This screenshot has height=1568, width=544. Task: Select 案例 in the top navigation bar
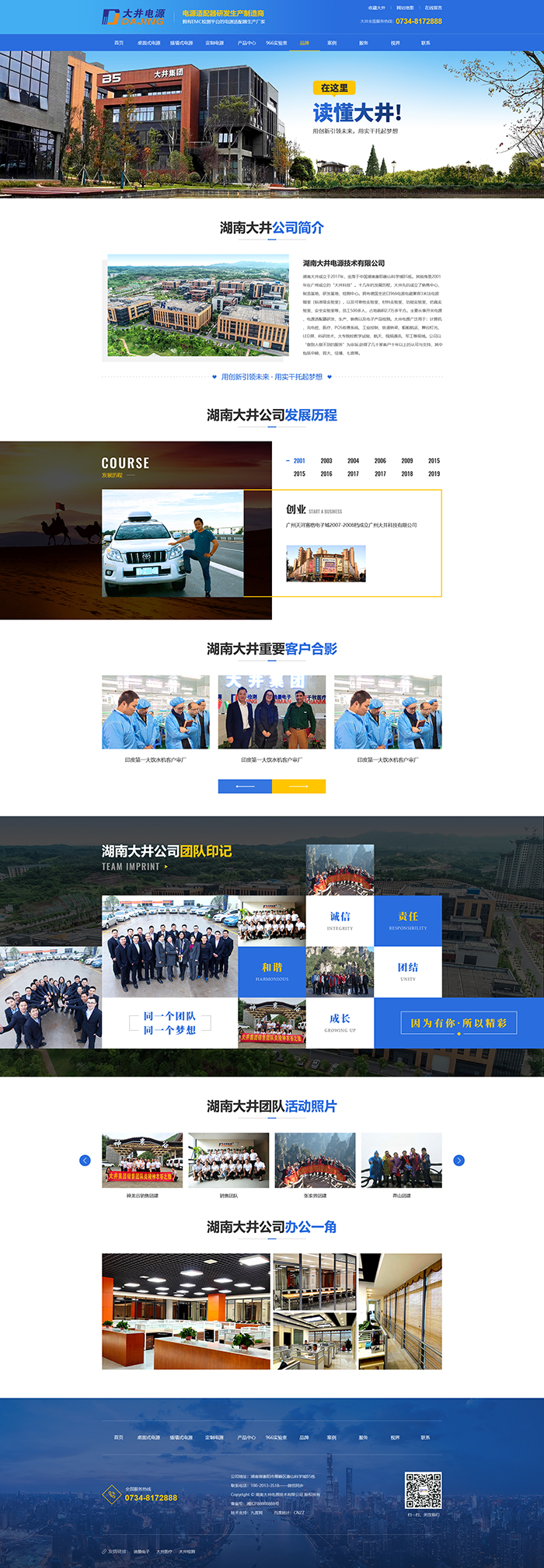[332, 43]
